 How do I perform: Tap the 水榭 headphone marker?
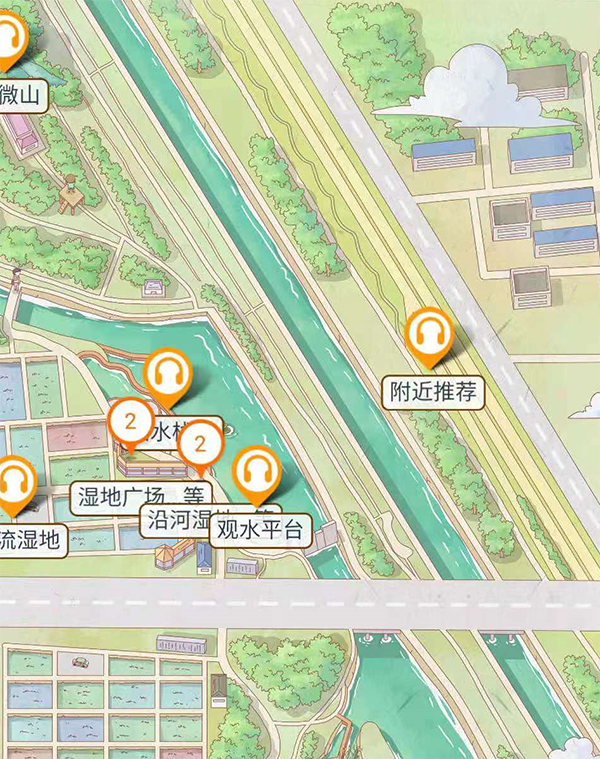point(167,377)
